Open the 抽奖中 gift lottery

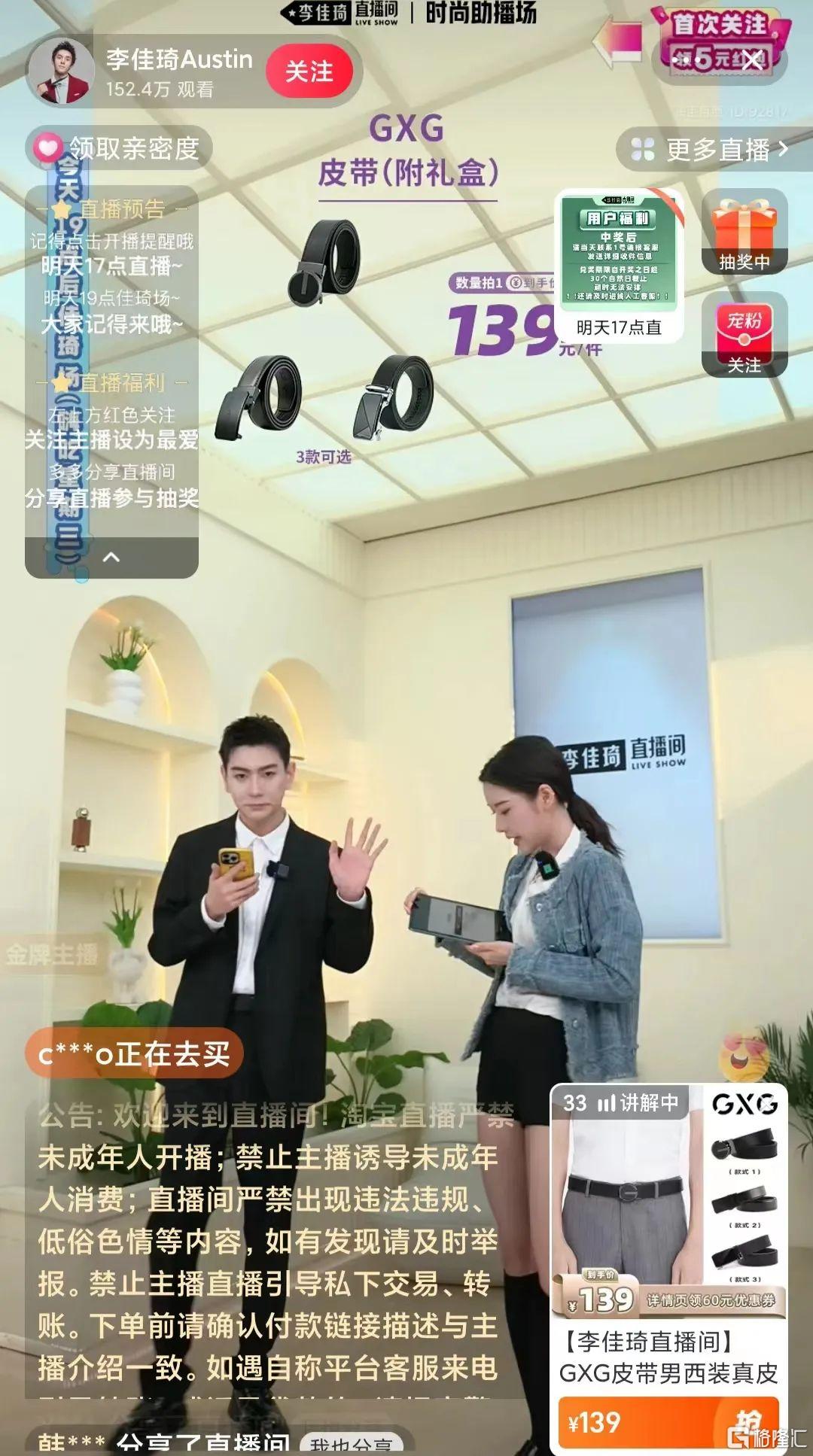point(744,231)
